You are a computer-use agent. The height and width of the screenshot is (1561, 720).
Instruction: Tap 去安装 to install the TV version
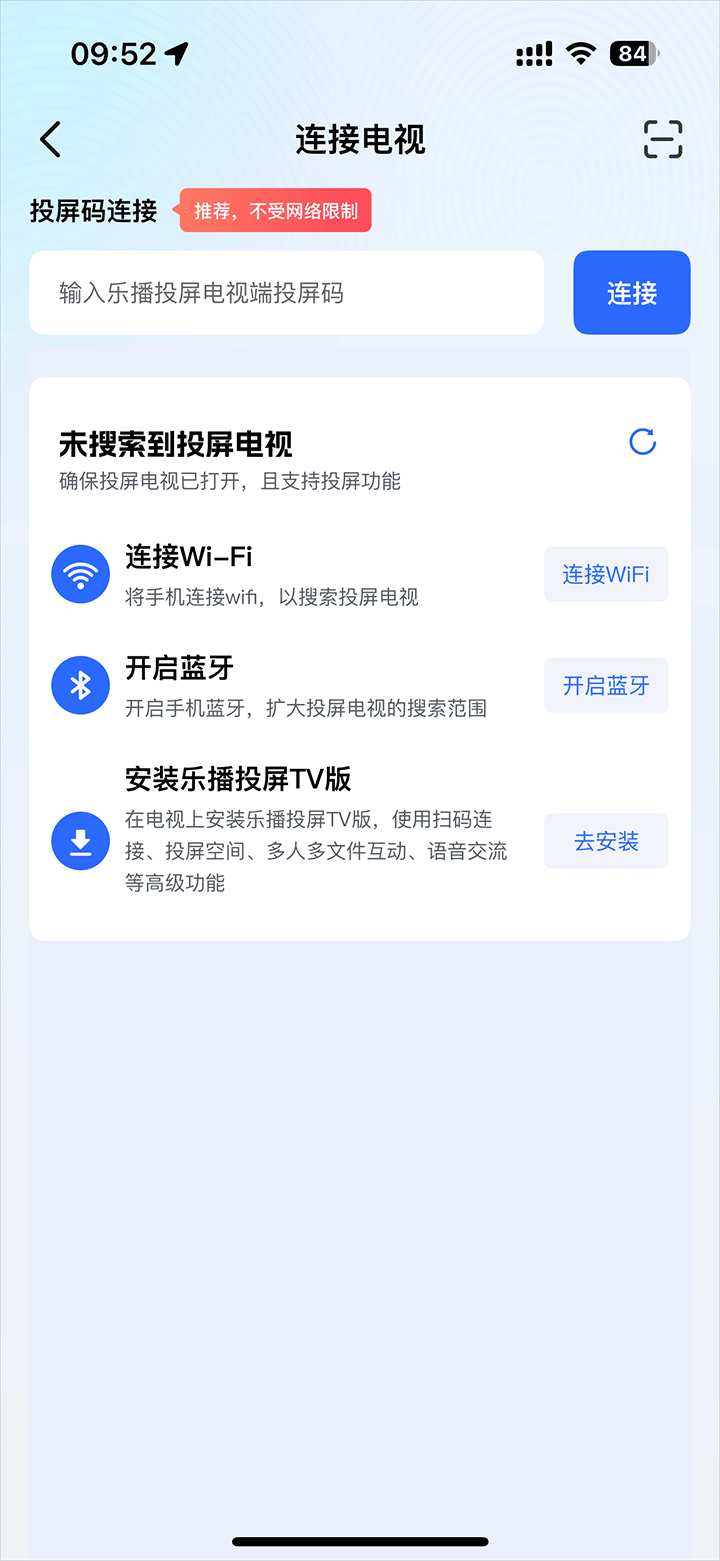[606, 841]
